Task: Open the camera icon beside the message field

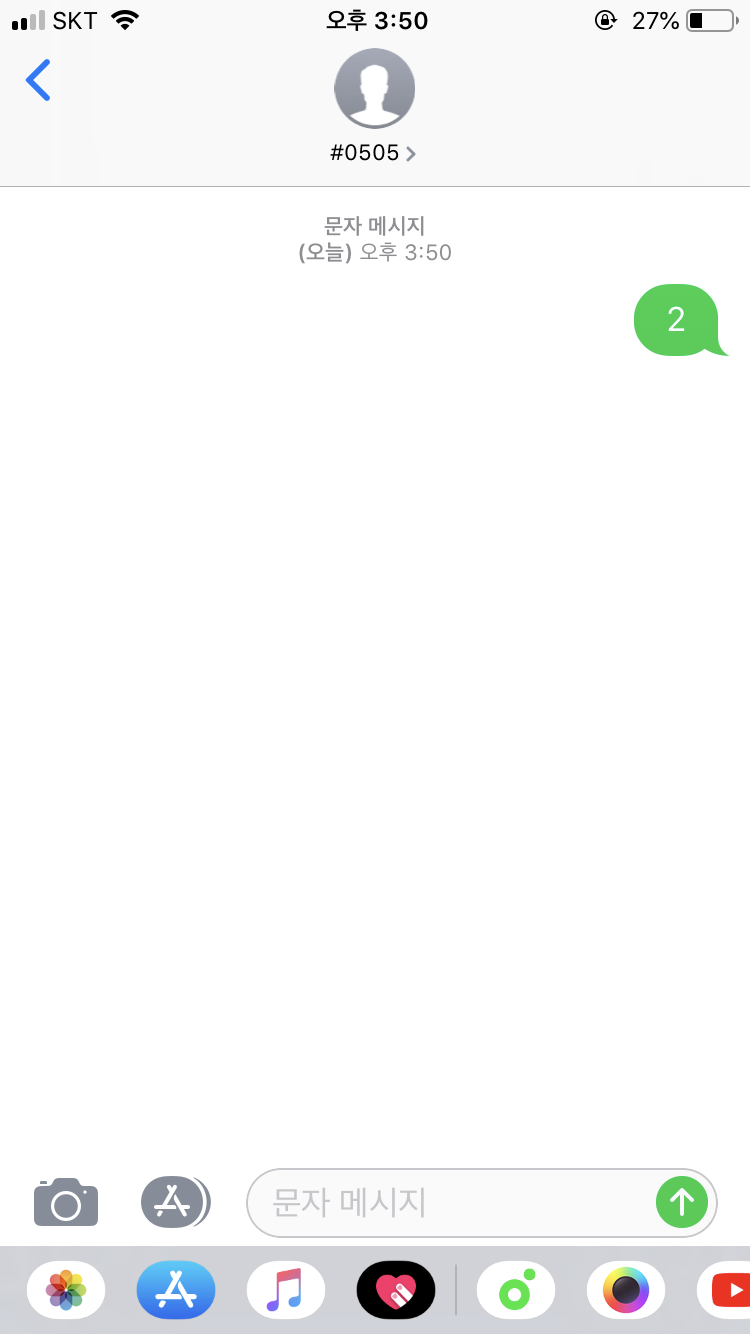Action: point(65,1203)
